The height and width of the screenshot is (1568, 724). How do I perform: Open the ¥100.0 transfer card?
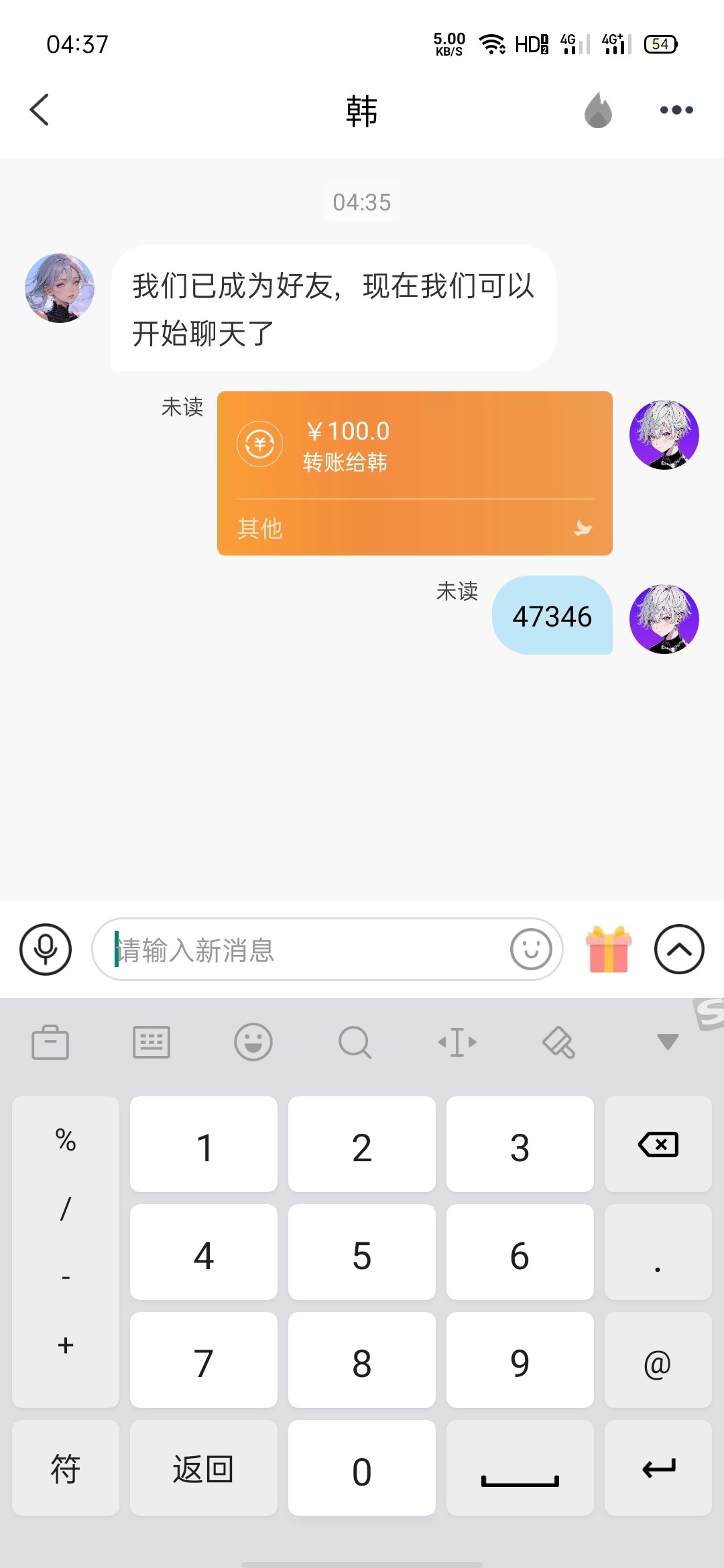414,472
